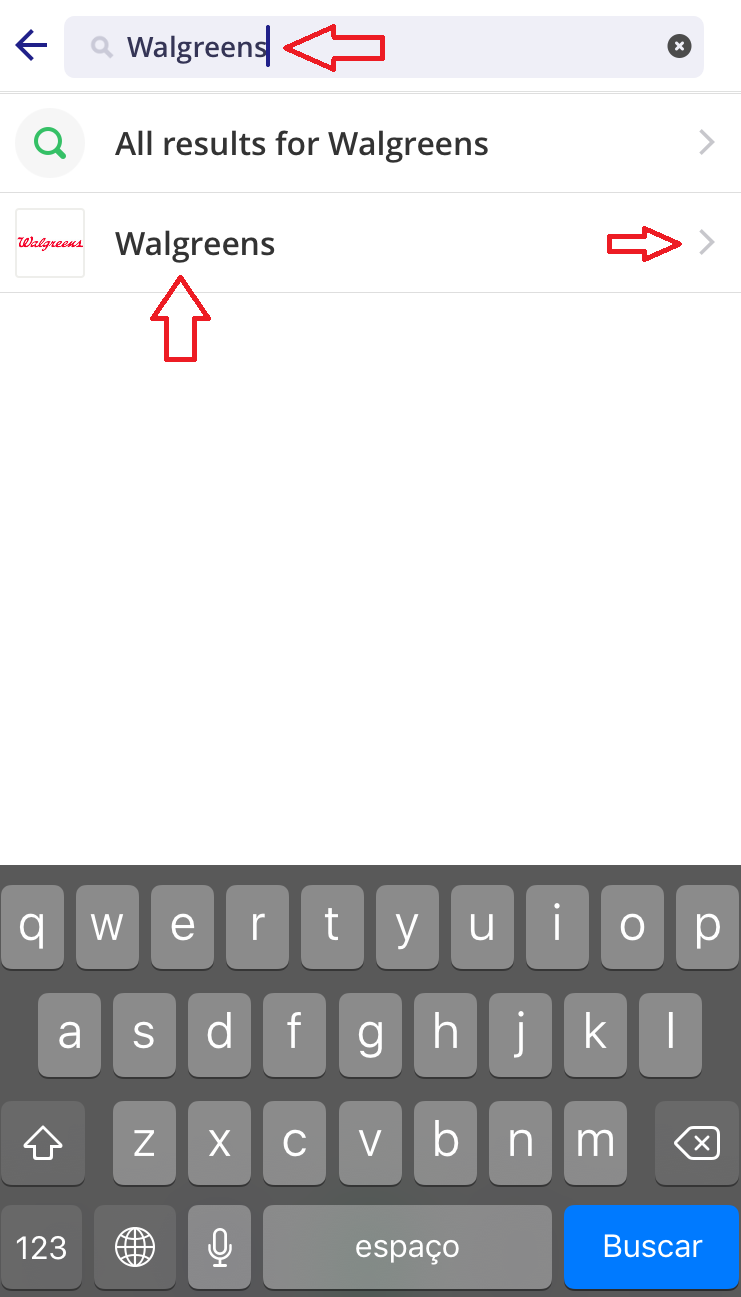Tap the espaço space bar
Image resolution: width=741 pixels, height=1297 pixels.
coord(407,1247)
